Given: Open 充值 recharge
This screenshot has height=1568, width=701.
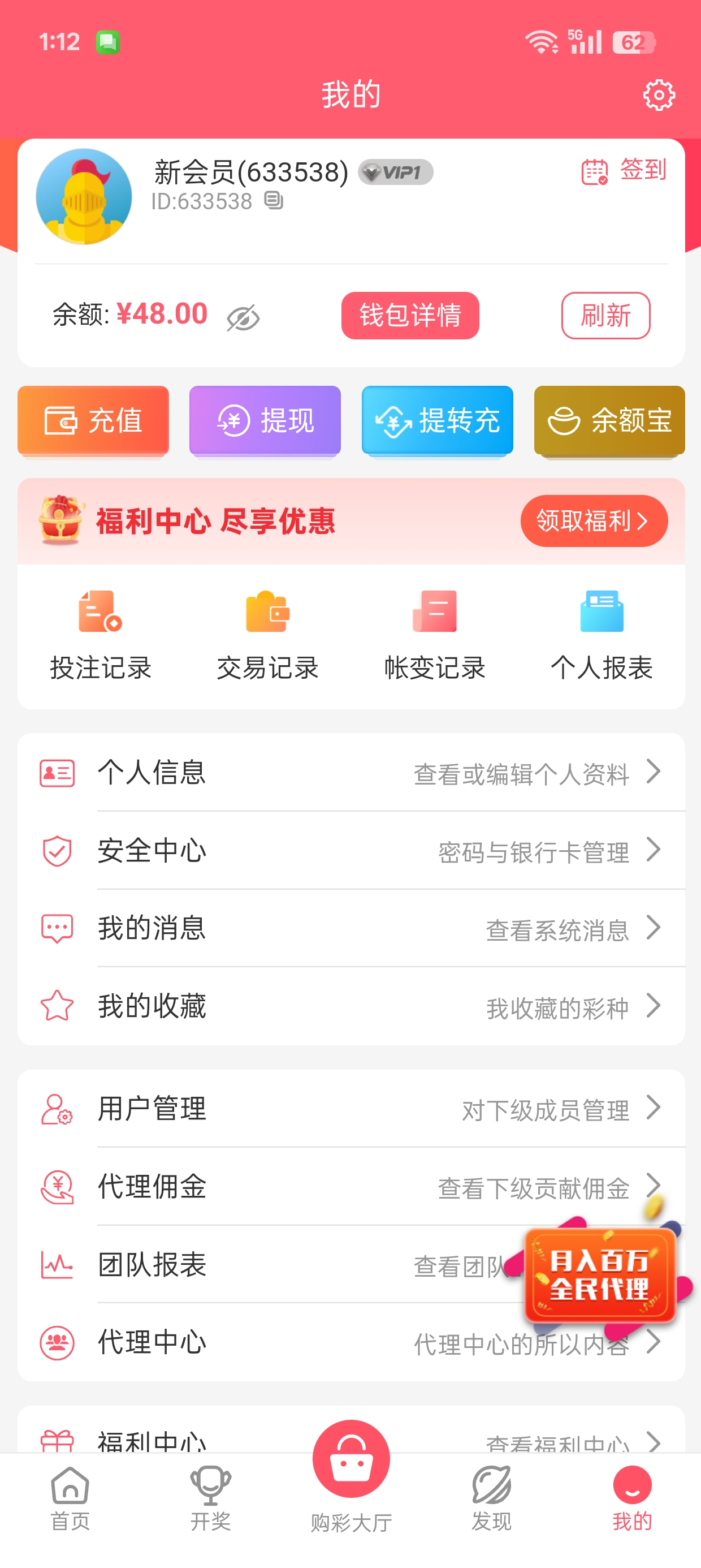Looking at the screenshot, I should tap(93, 420).
